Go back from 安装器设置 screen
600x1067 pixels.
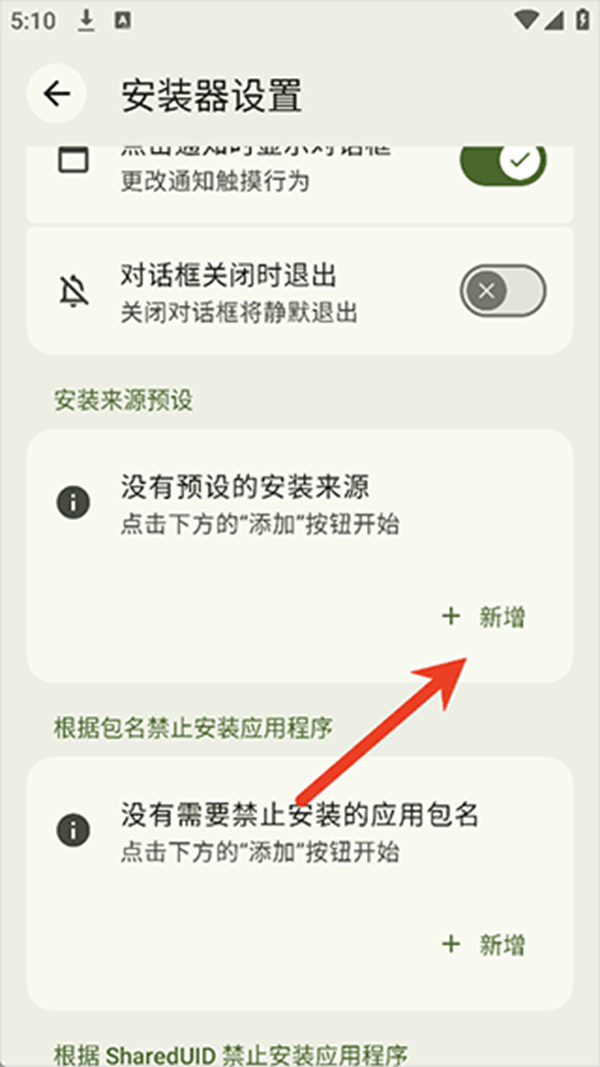click(x=57, y=94)
